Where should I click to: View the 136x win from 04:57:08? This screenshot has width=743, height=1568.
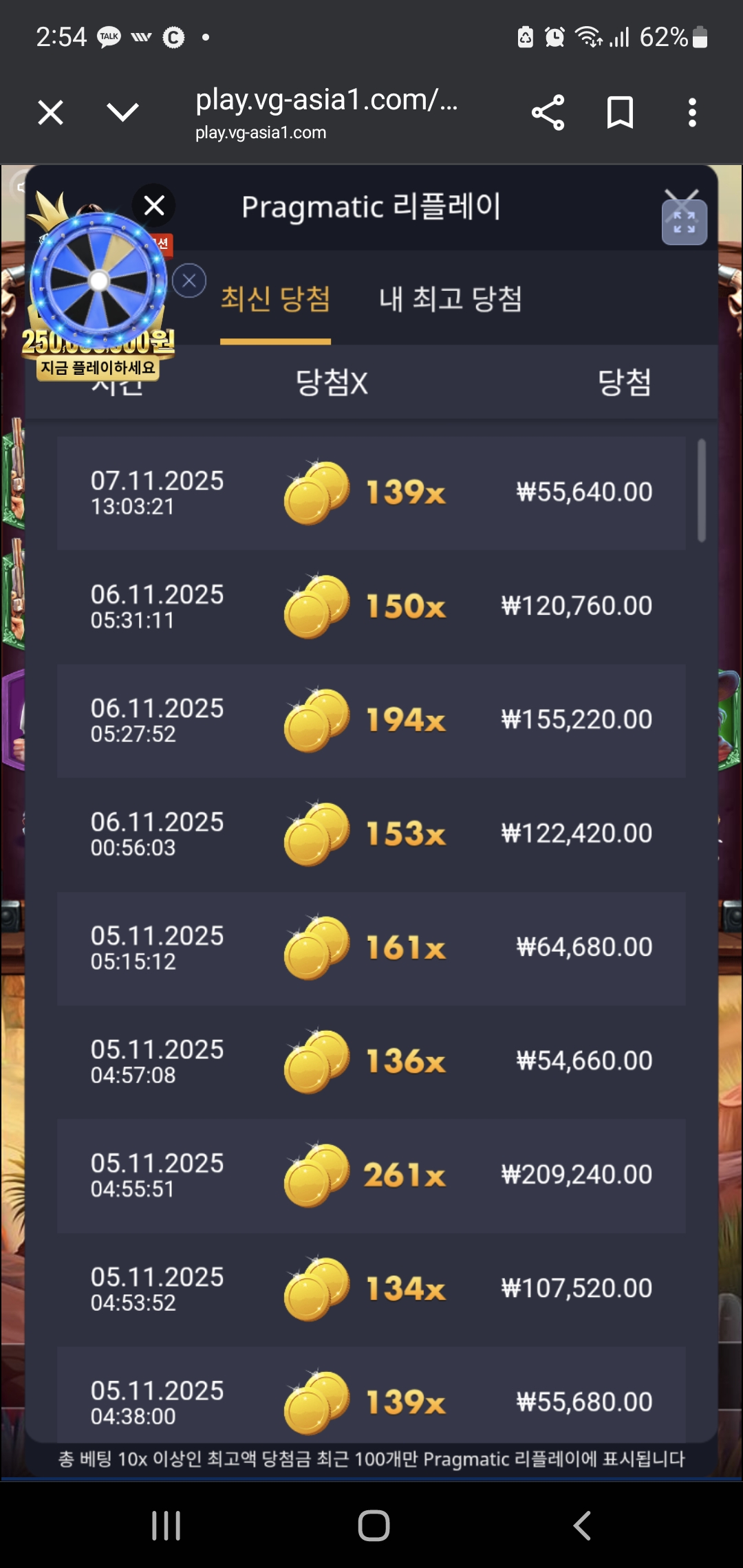[x=371, y=1061]
